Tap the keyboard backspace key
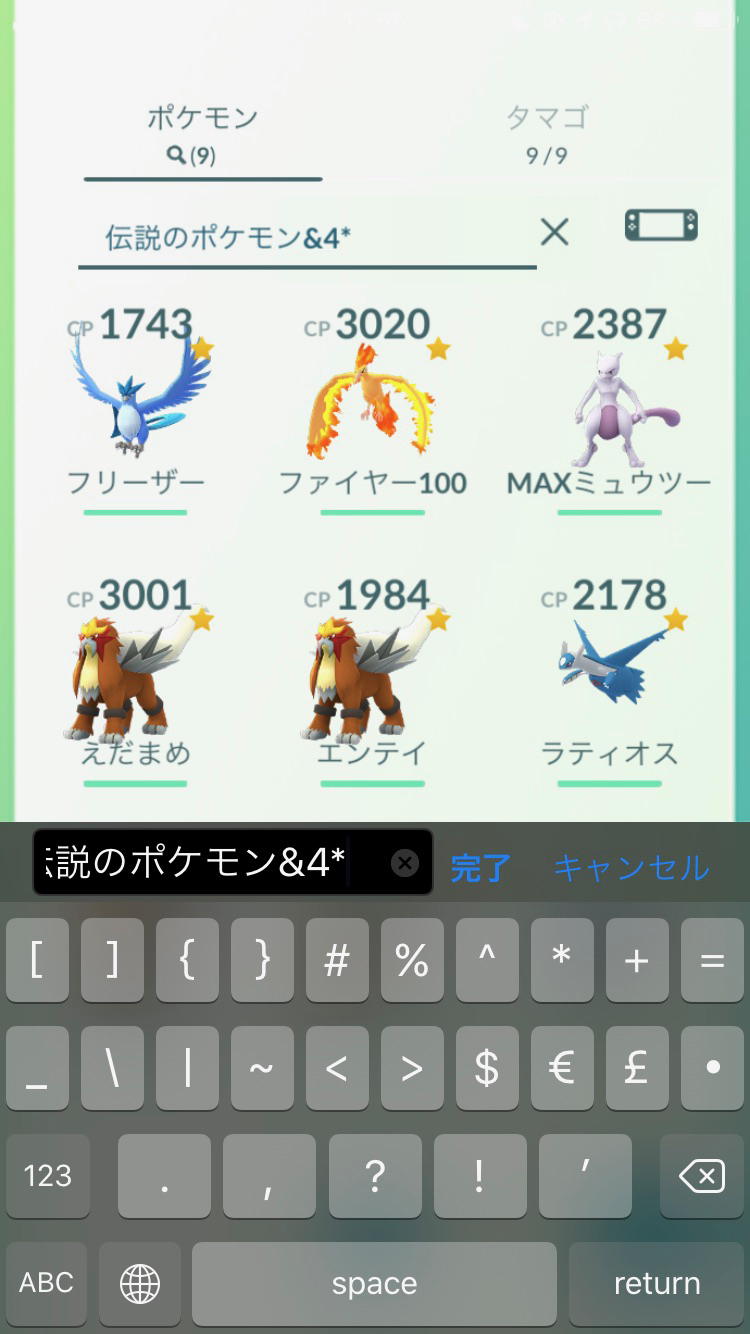The image size is (750, 1334). [x=701, y=1176]
